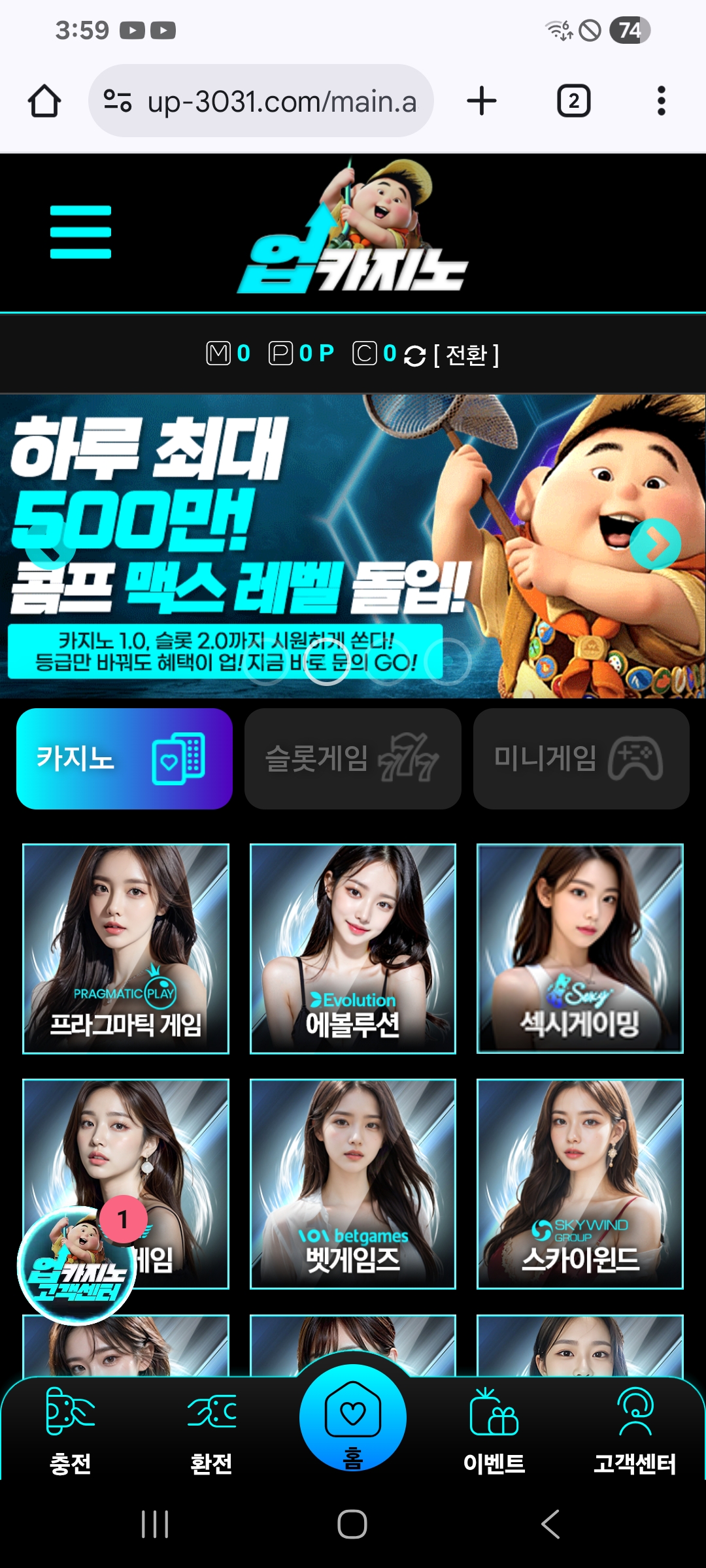Viewport: 706px width, 1568px height.
Task: Show the next banner slide
Action: (x=655, y=544)
